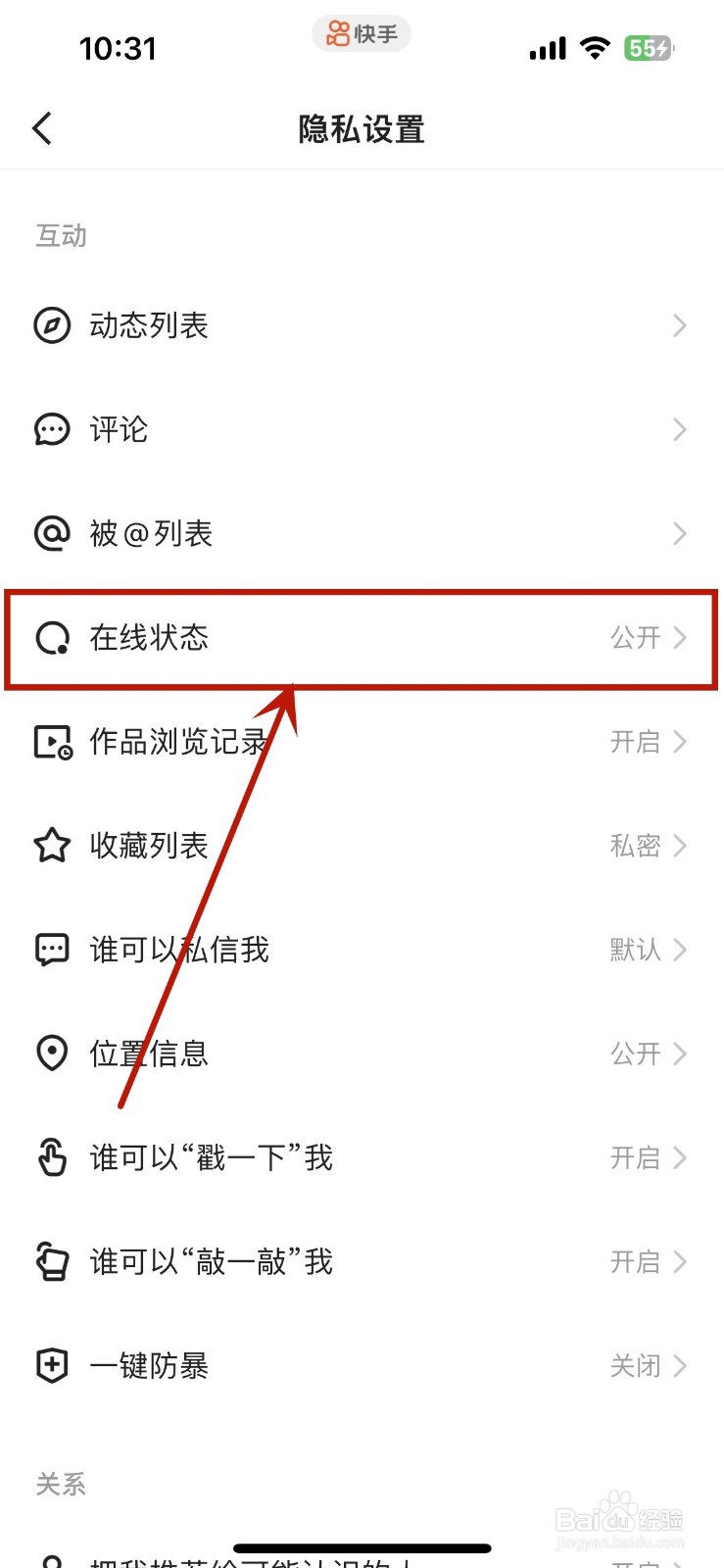Viewport: 724px width, 1568px height.
Task: Tap the back arrow to leave 隐私设置
Action: [x=42, y=127]
